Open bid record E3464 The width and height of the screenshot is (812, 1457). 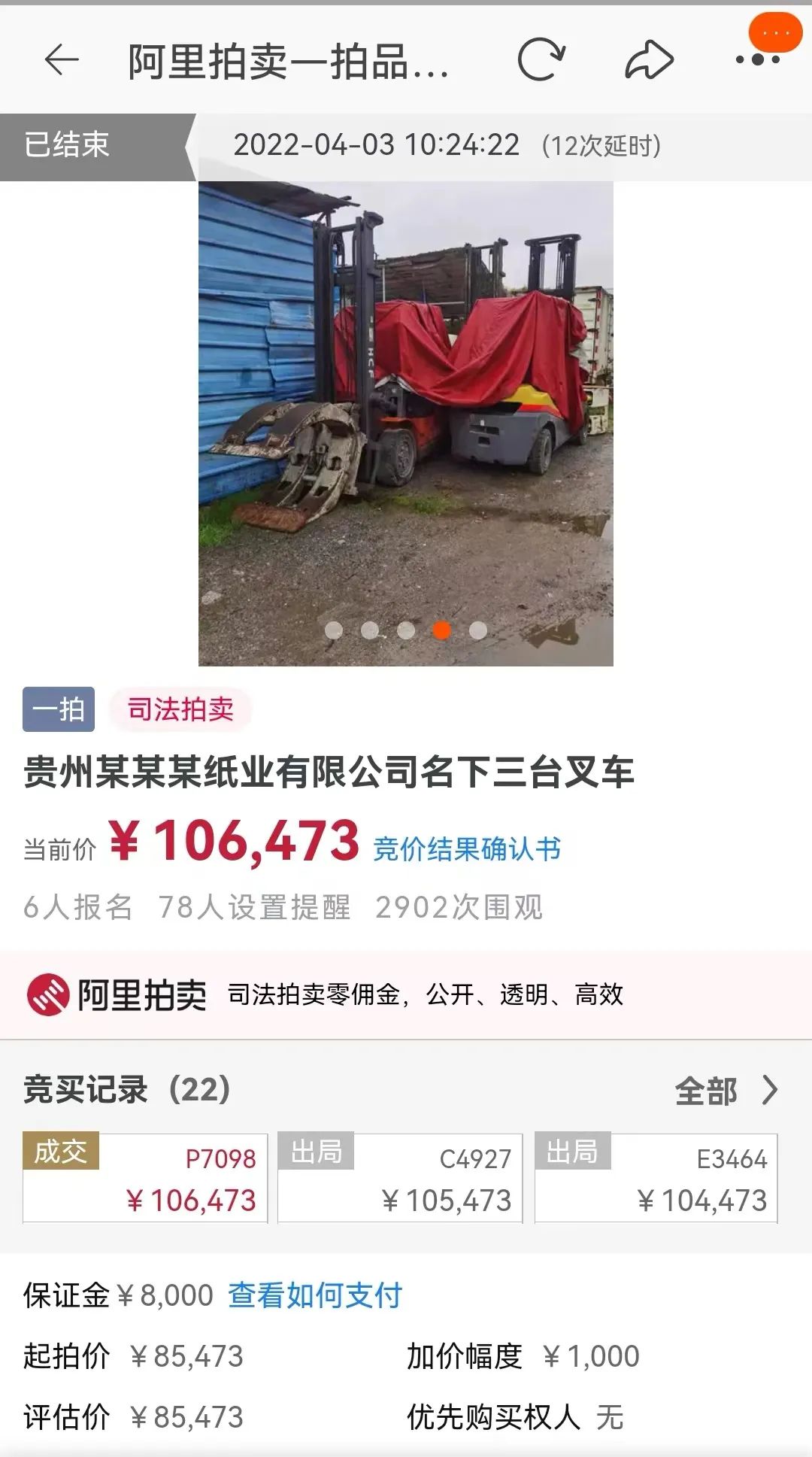[656, 1178]
